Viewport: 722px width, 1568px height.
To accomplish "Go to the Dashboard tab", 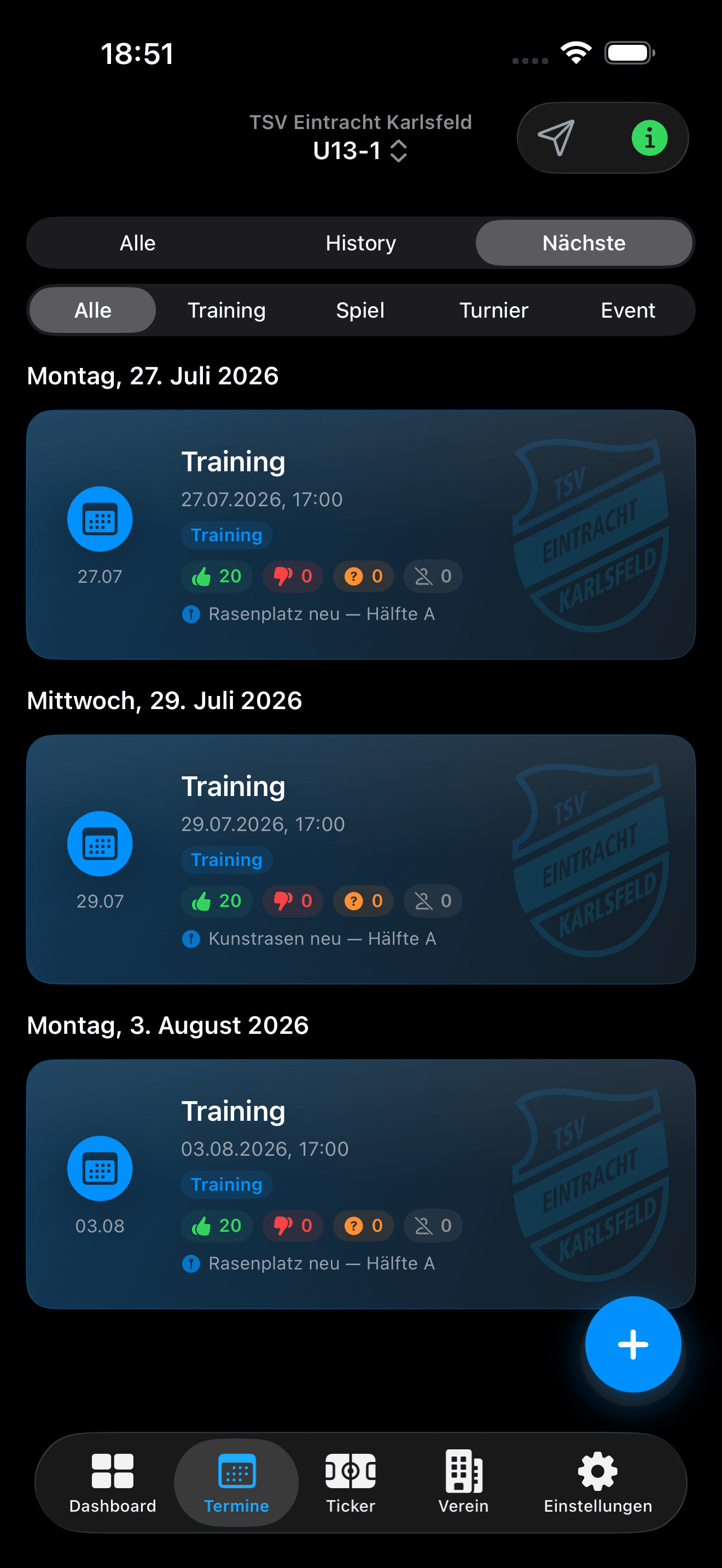I will click(113, 1482).
